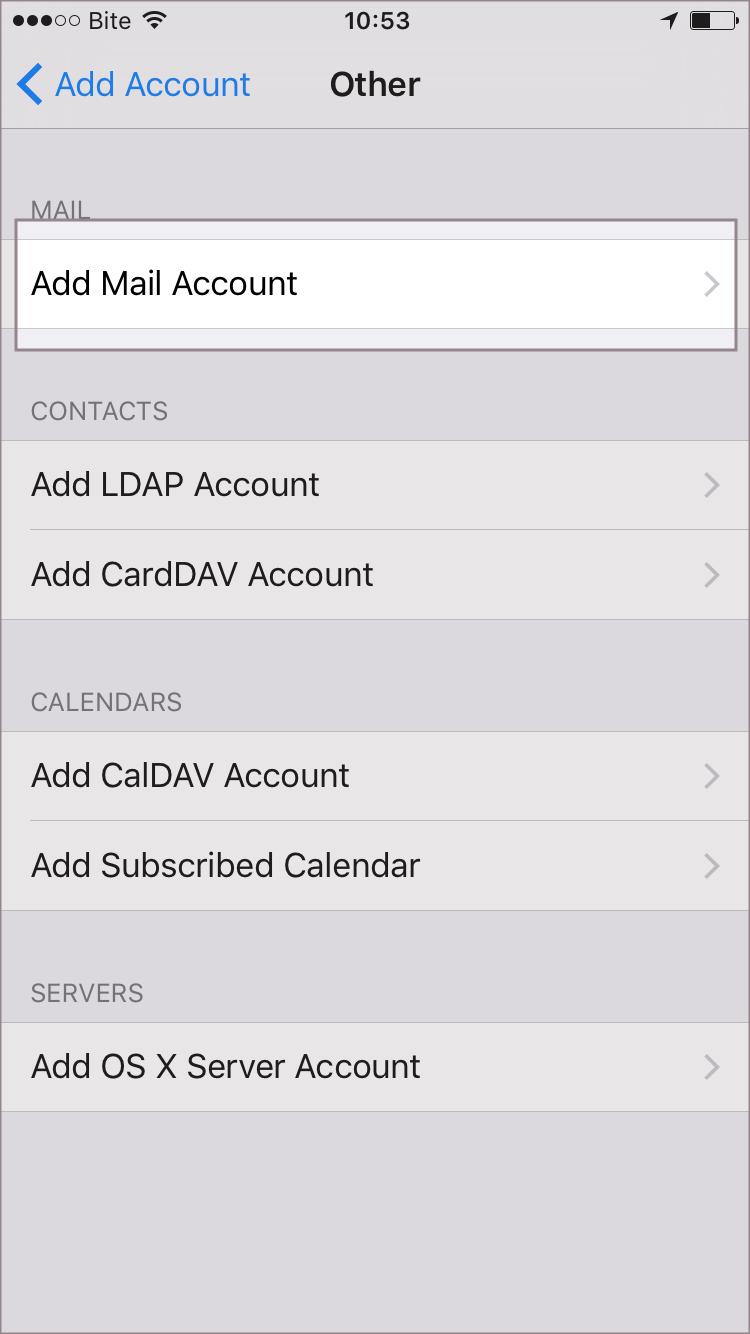Choose Add CardDAV Account
This screenshot has height=1334, width=750.
click(x=375, y=575)
